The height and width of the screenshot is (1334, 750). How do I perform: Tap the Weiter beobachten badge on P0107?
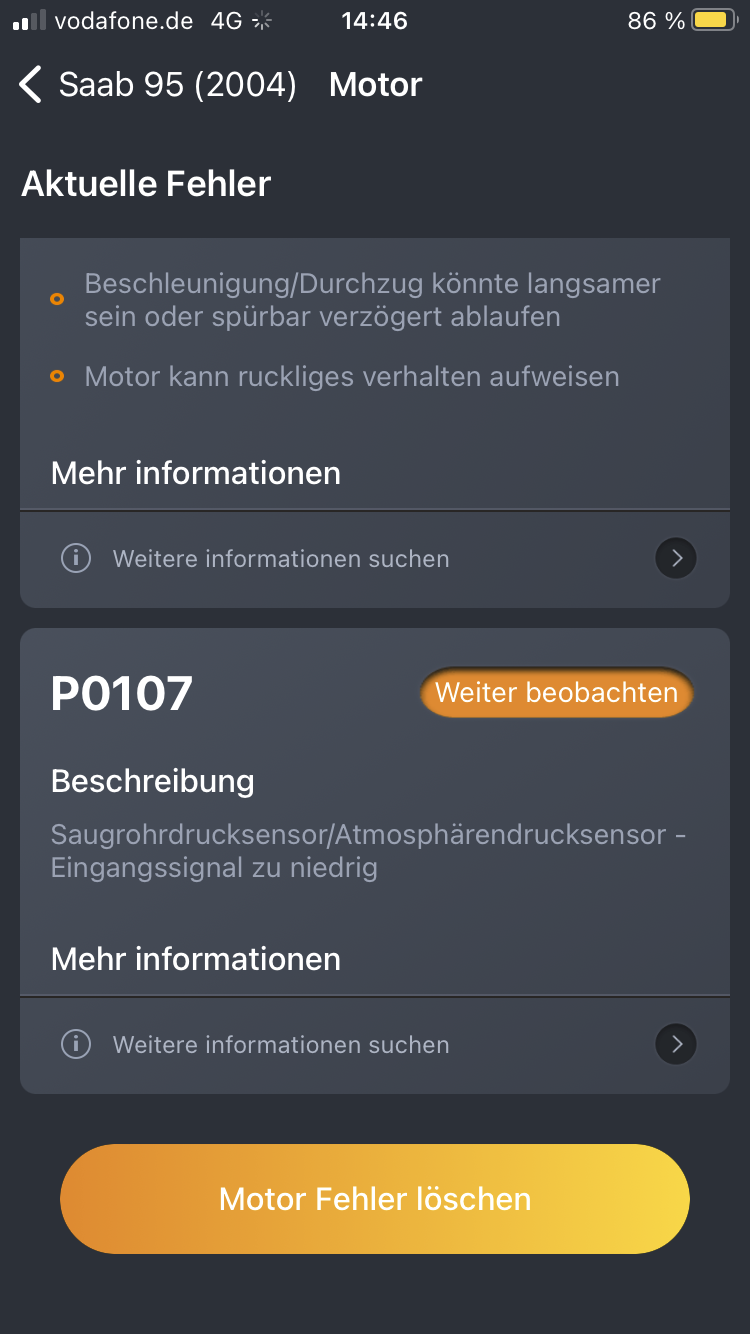tap(557, 693)
